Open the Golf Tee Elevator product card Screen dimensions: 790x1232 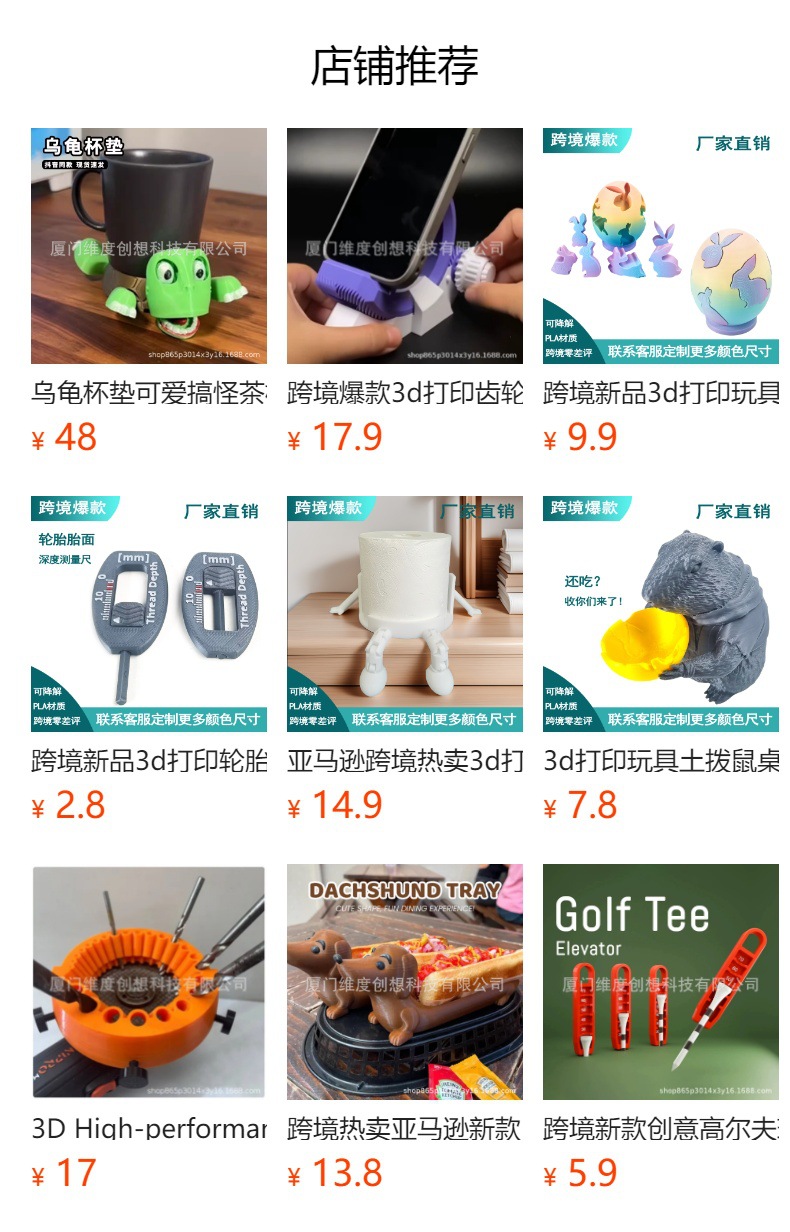(661, 982)
